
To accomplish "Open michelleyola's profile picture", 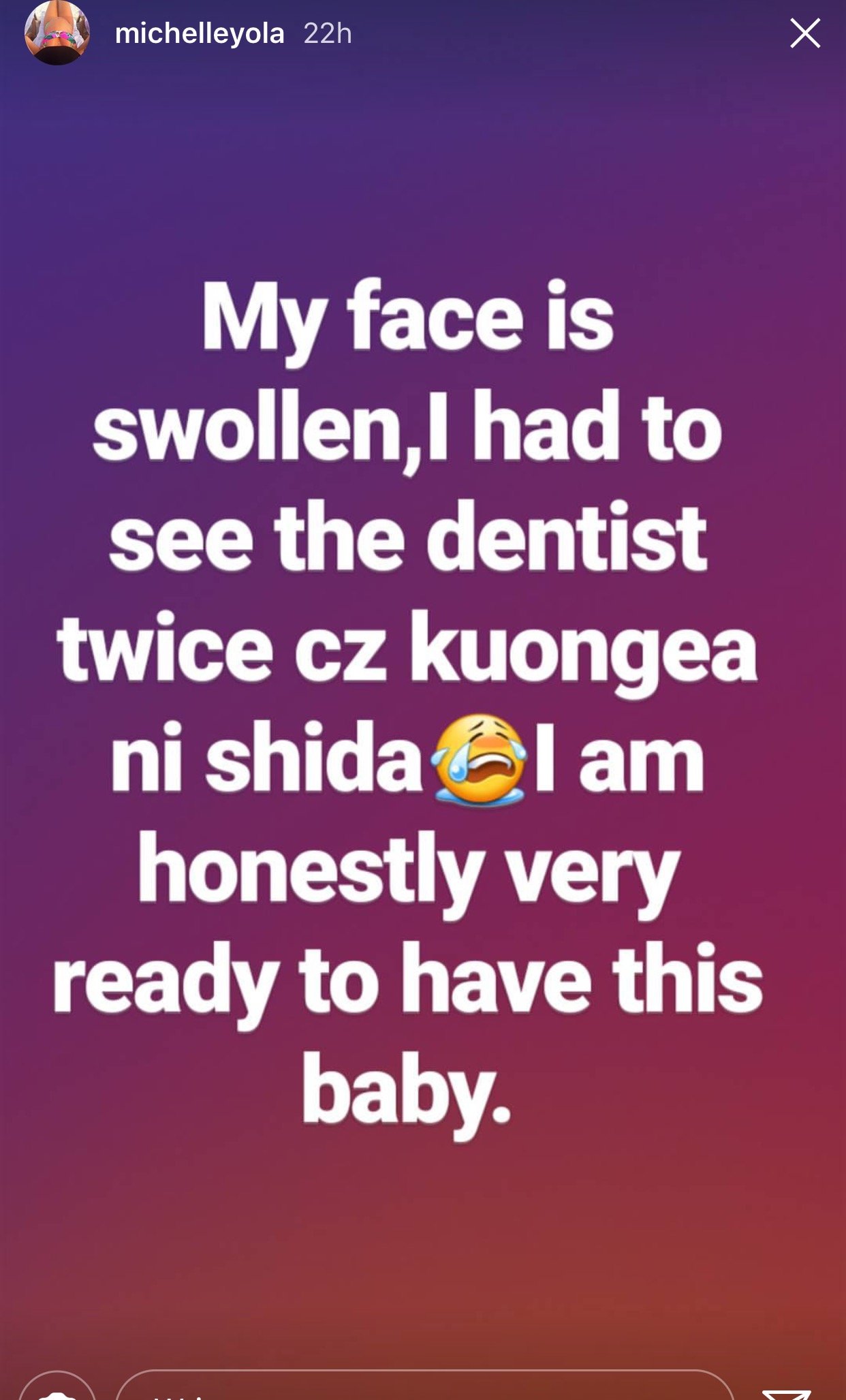I will pyautogui.click(x=57, y=33).
